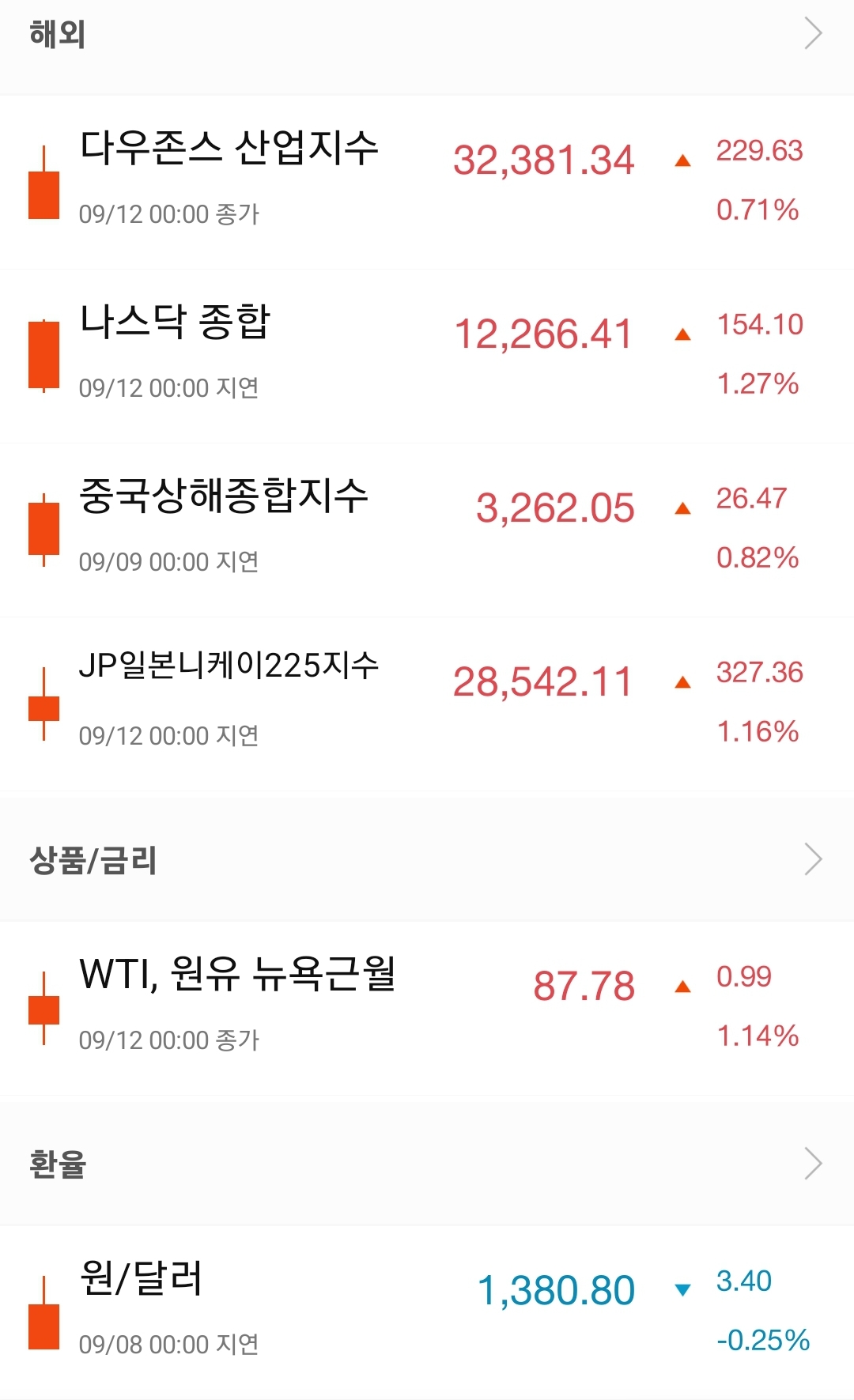Expand the 해외 section via its chevron

tap(813, 34)
